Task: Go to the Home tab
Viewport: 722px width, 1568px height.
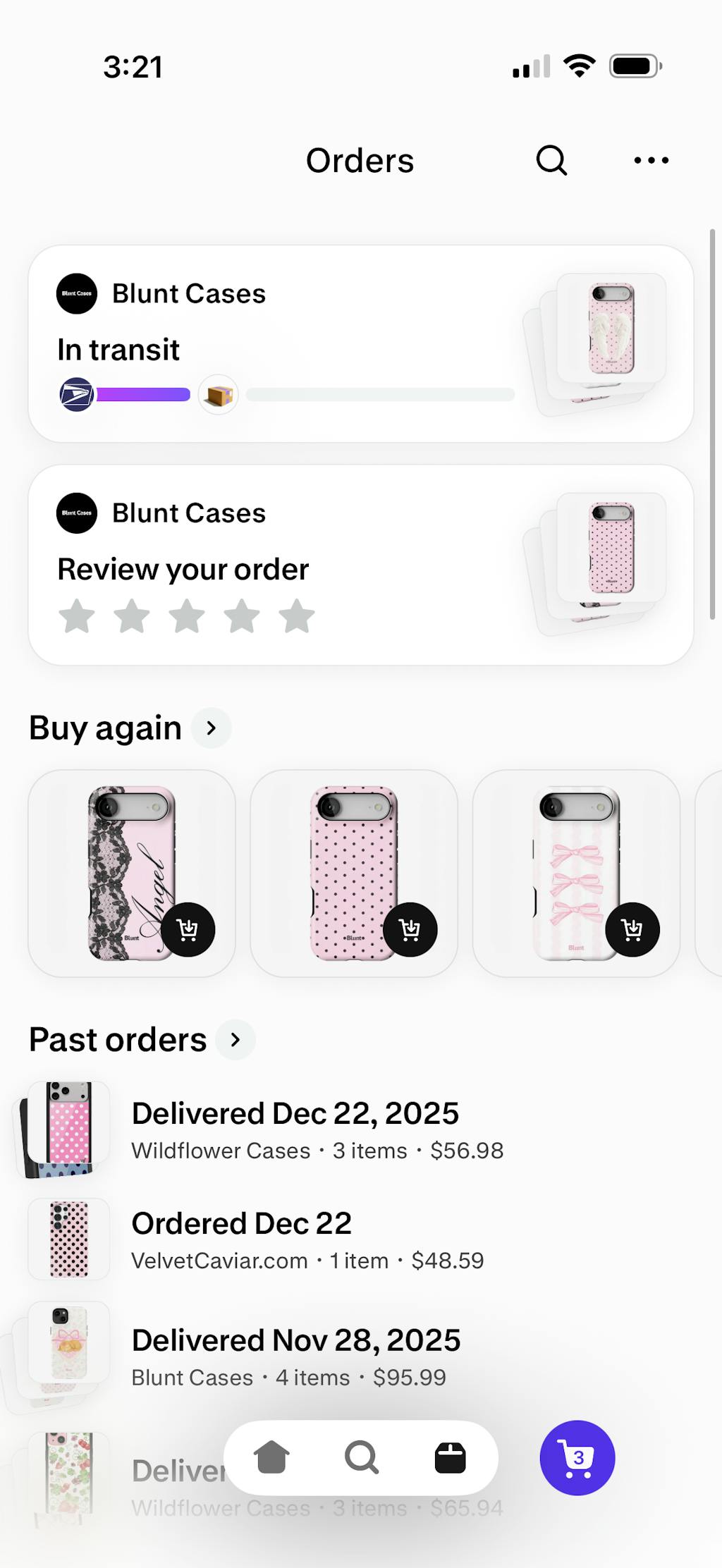Action: [272, 1457]
